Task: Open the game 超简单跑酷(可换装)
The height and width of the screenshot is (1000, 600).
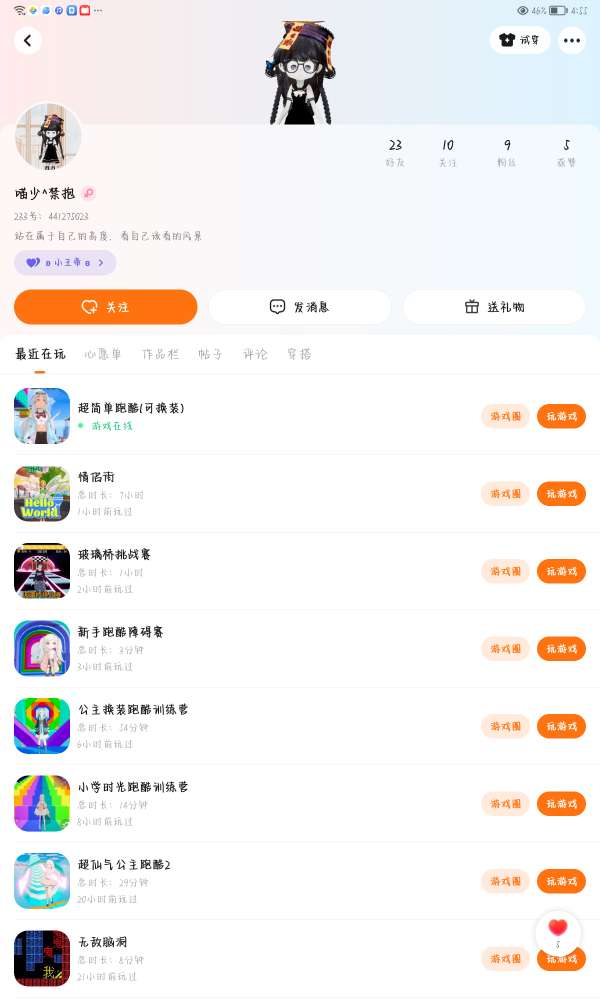Action: (131, 408)
